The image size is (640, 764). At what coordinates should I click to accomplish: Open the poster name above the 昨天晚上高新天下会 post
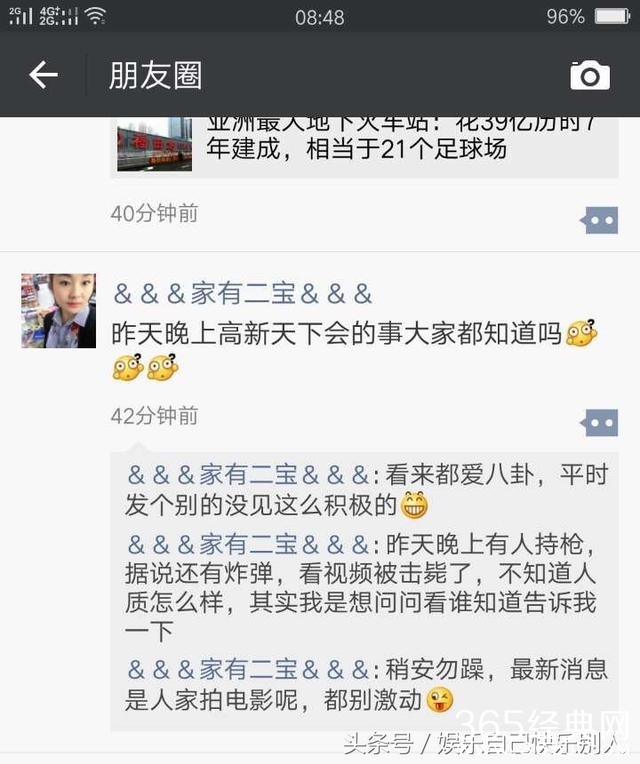(x=243, y=294)
